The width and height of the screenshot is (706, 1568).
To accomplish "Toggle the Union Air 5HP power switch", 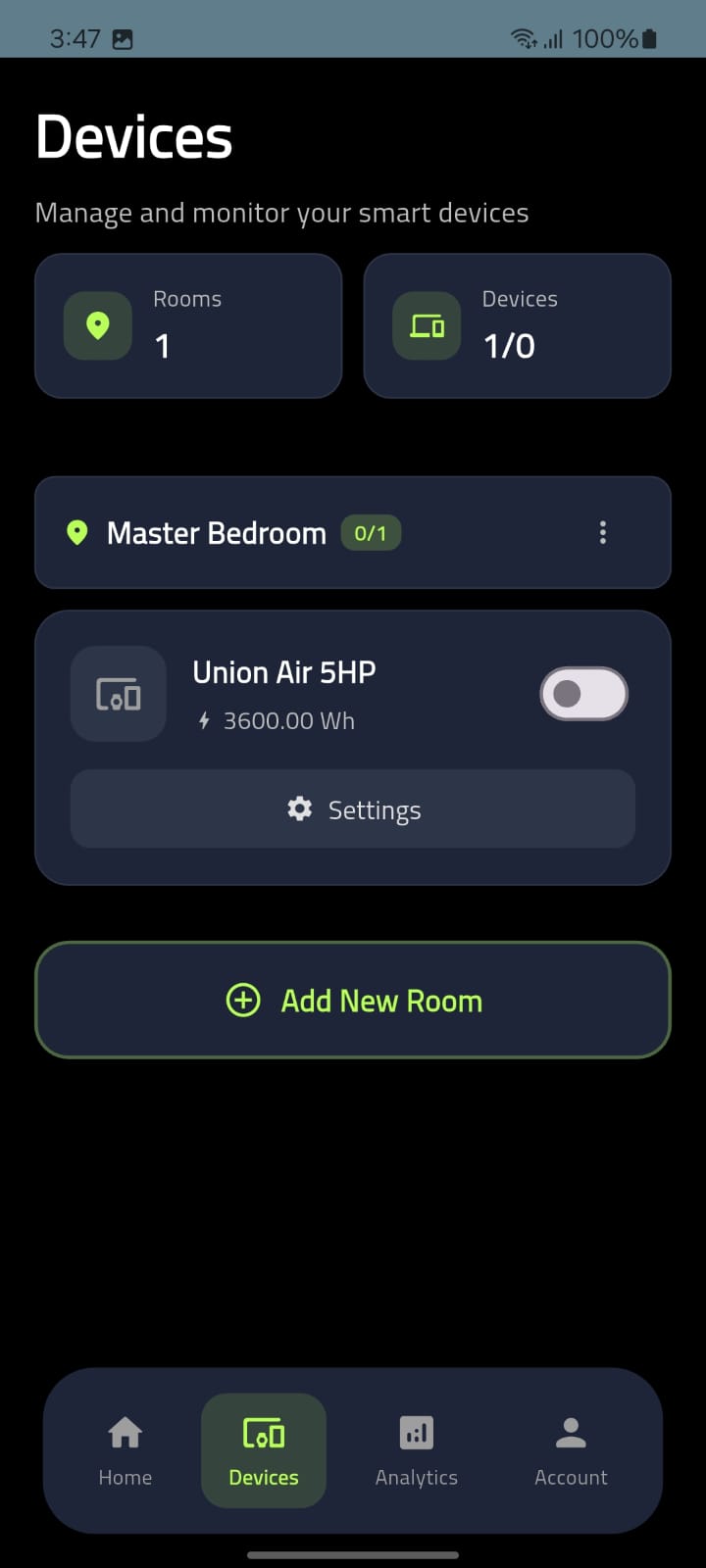I will tap(583, 694).
